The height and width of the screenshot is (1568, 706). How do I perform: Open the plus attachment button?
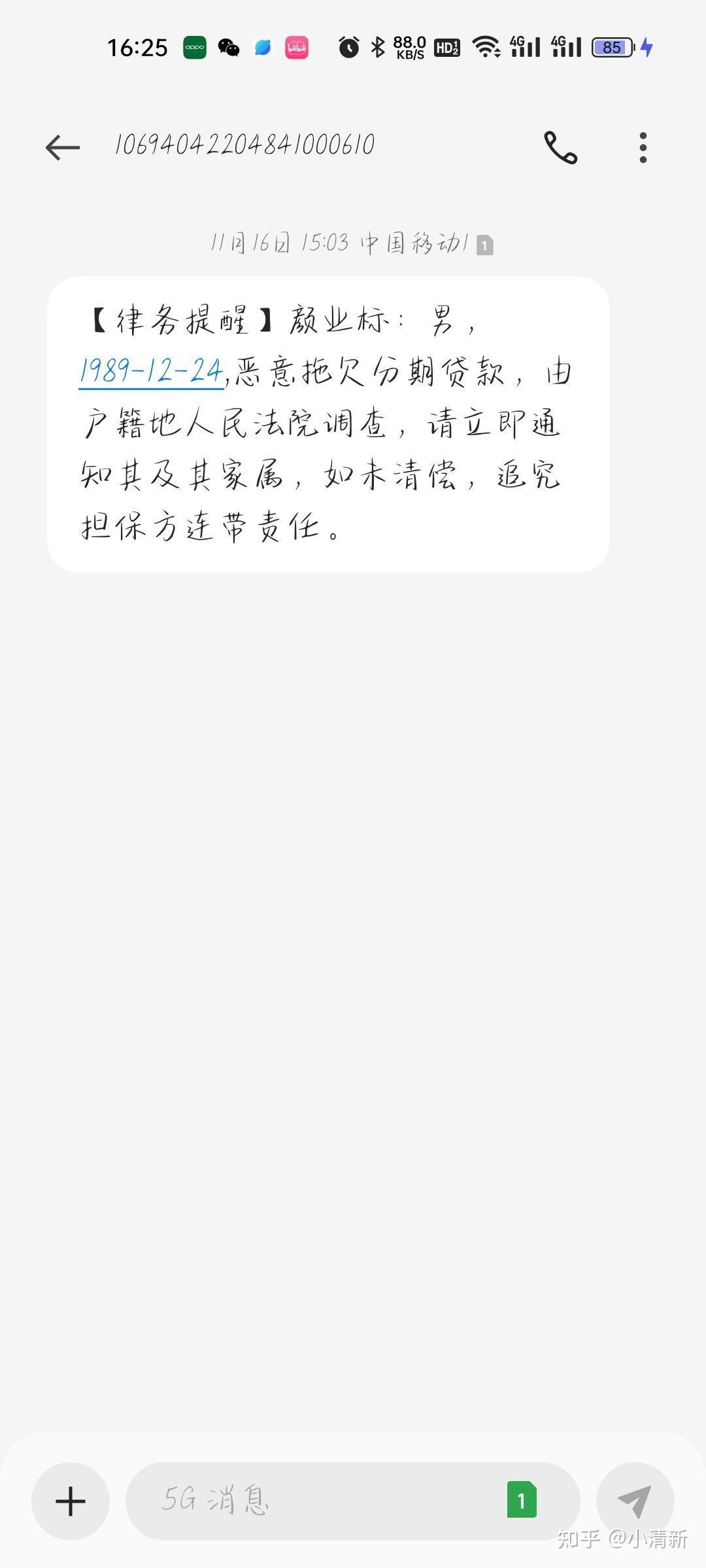coord(71,1501)
